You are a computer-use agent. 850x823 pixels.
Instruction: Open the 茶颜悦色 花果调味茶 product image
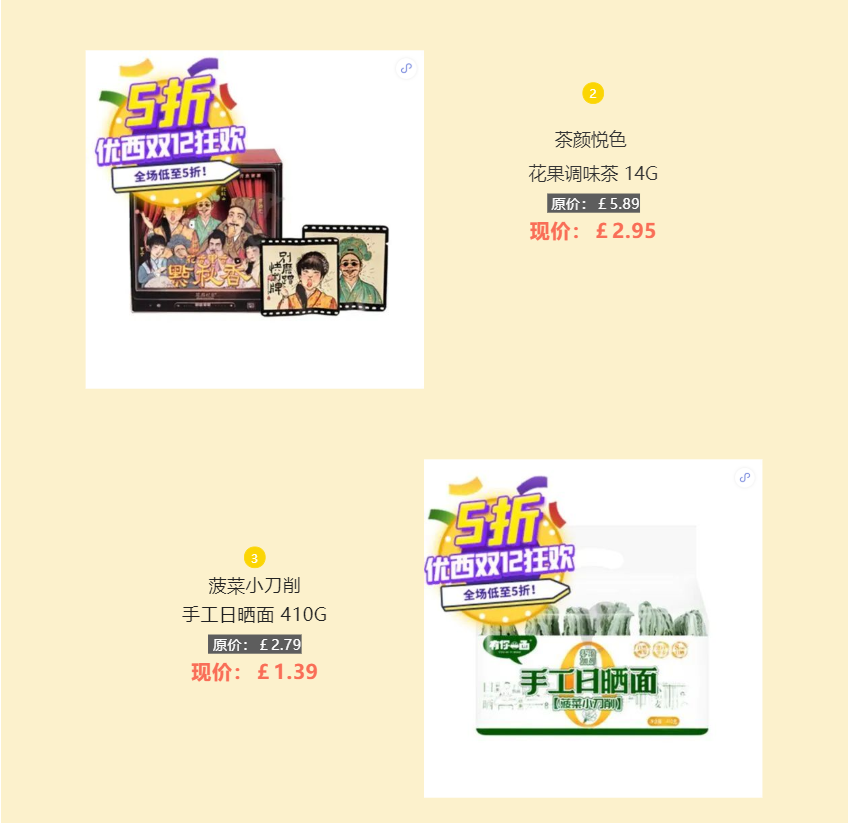tap(254, 219)
